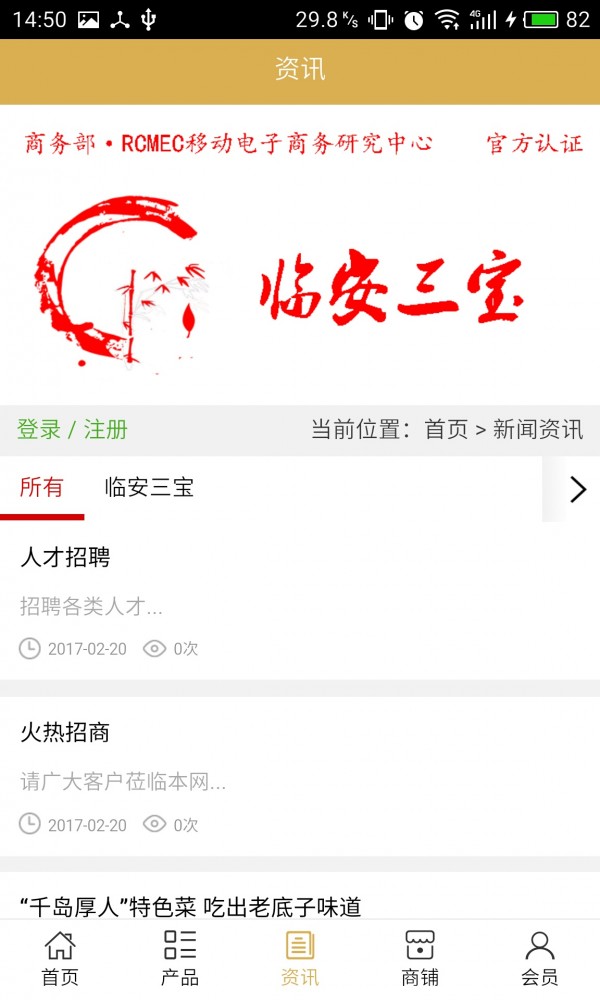Go to the 会员 member tab
The height and width of the screenshot is (1000, 600).
click(540, 959)
